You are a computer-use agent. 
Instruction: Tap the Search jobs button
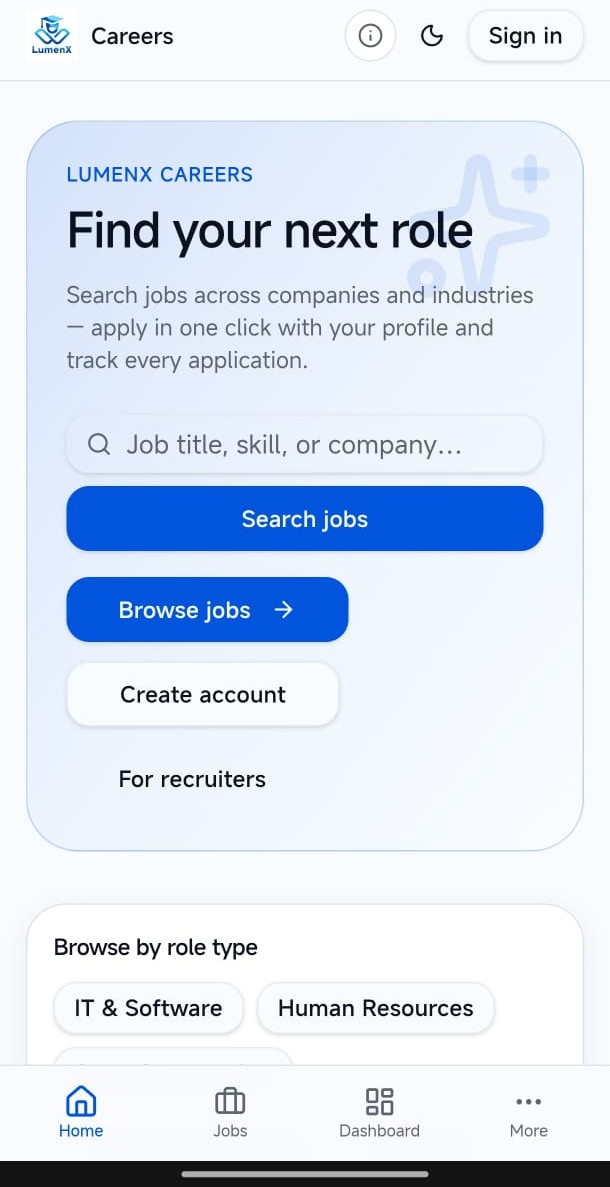pos(304,519)
